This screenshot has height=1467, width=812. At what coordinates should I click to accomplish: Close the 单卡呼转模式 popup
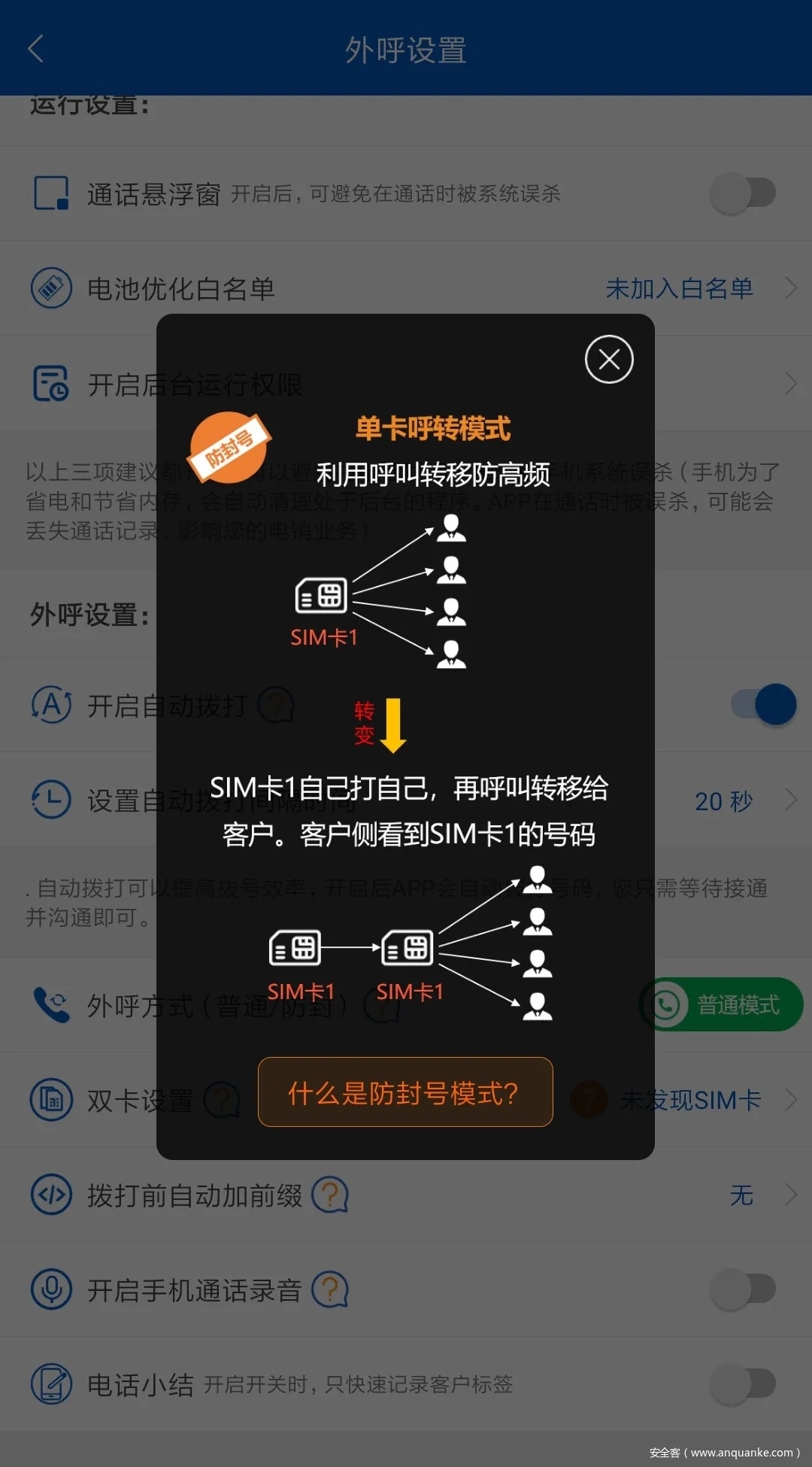click(609, 359)
